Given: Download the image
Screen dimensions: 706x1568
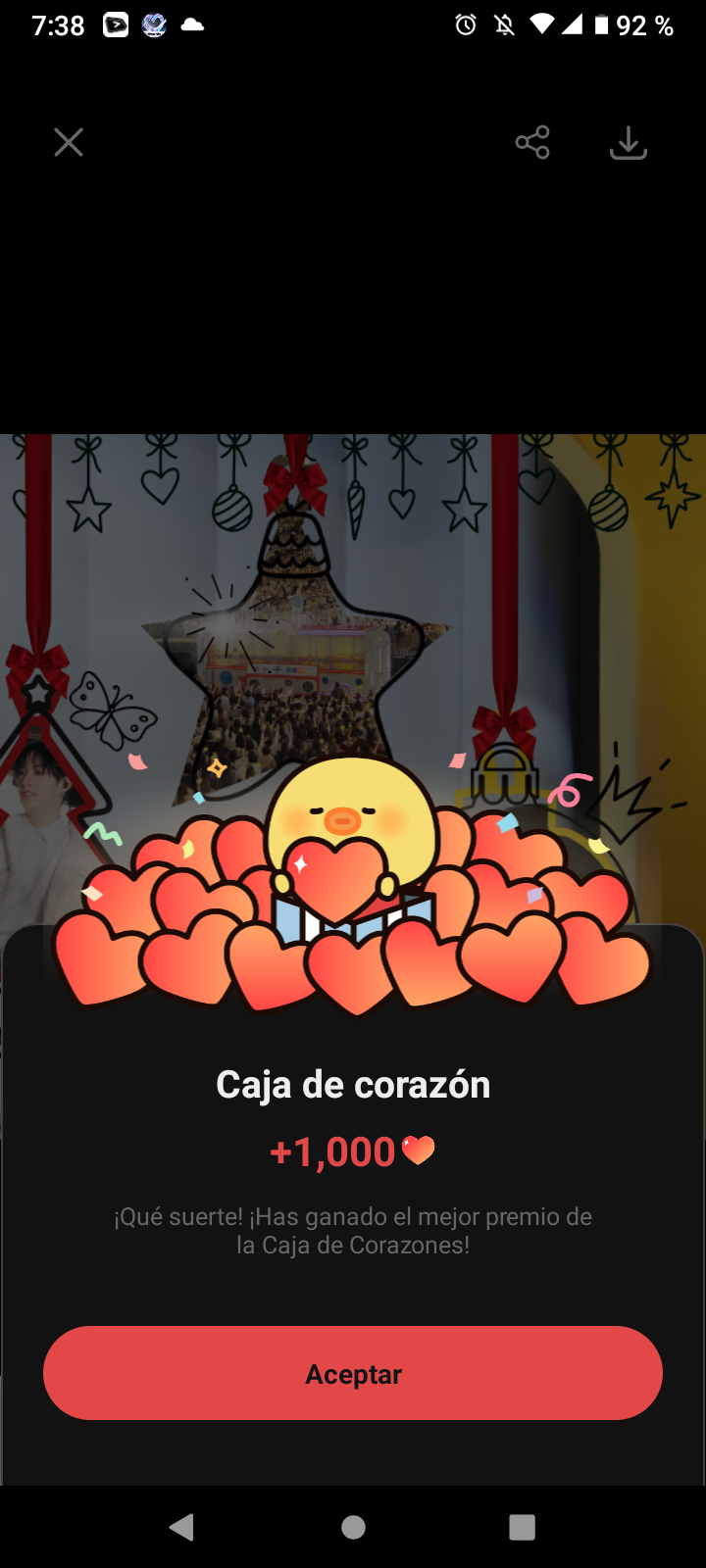Looking at the screenshot, I should point(628,143).
